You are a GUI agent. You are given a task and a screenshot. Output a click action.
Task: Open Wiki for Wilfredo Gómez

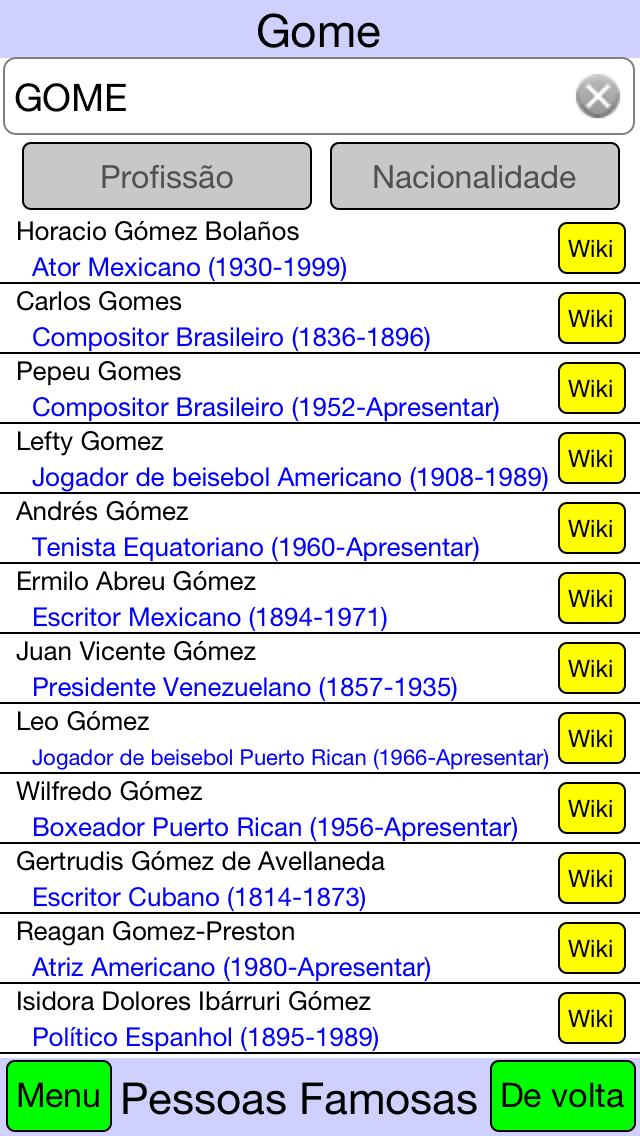click(591, 809)
